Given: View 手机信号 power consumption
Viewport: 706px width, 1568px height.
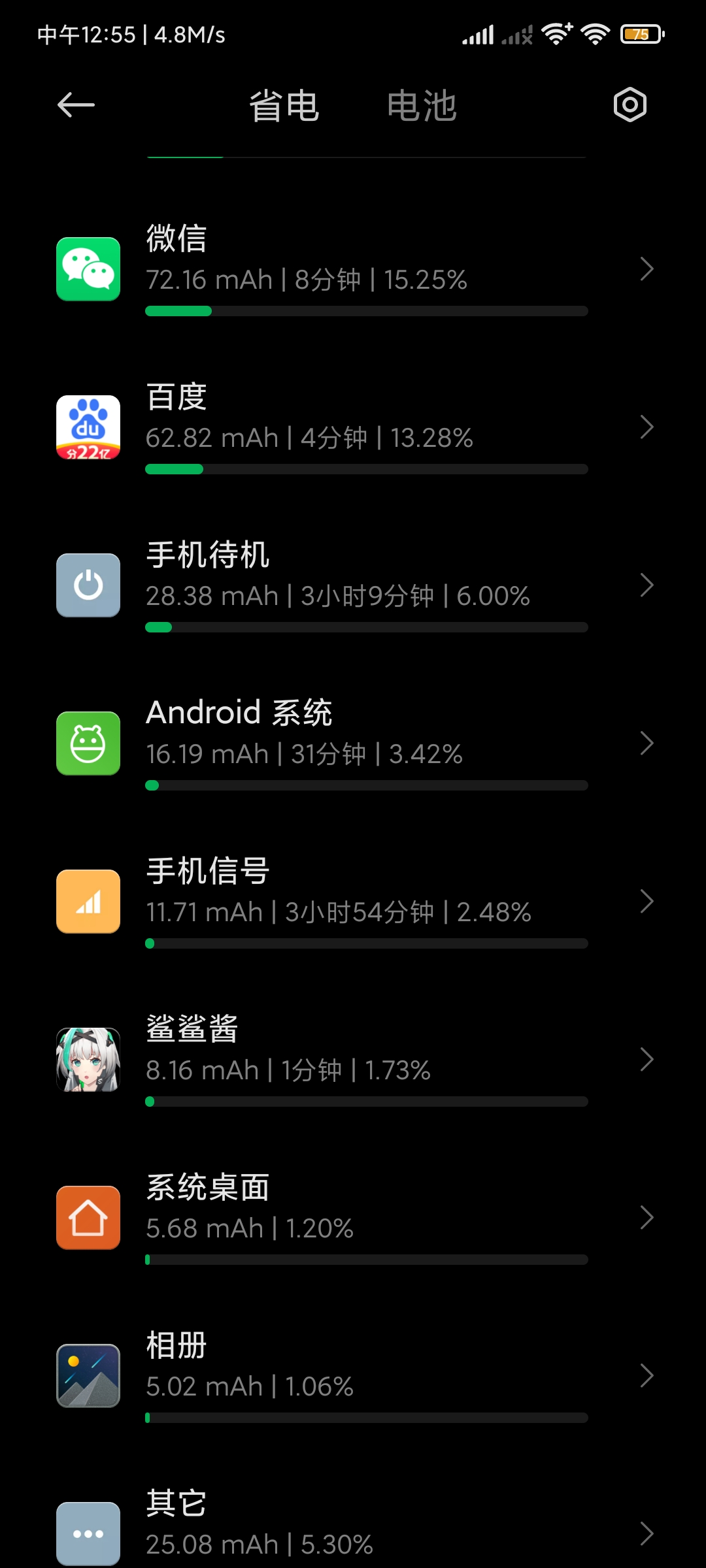Looking at the screenshot, I should pos(353,902).
